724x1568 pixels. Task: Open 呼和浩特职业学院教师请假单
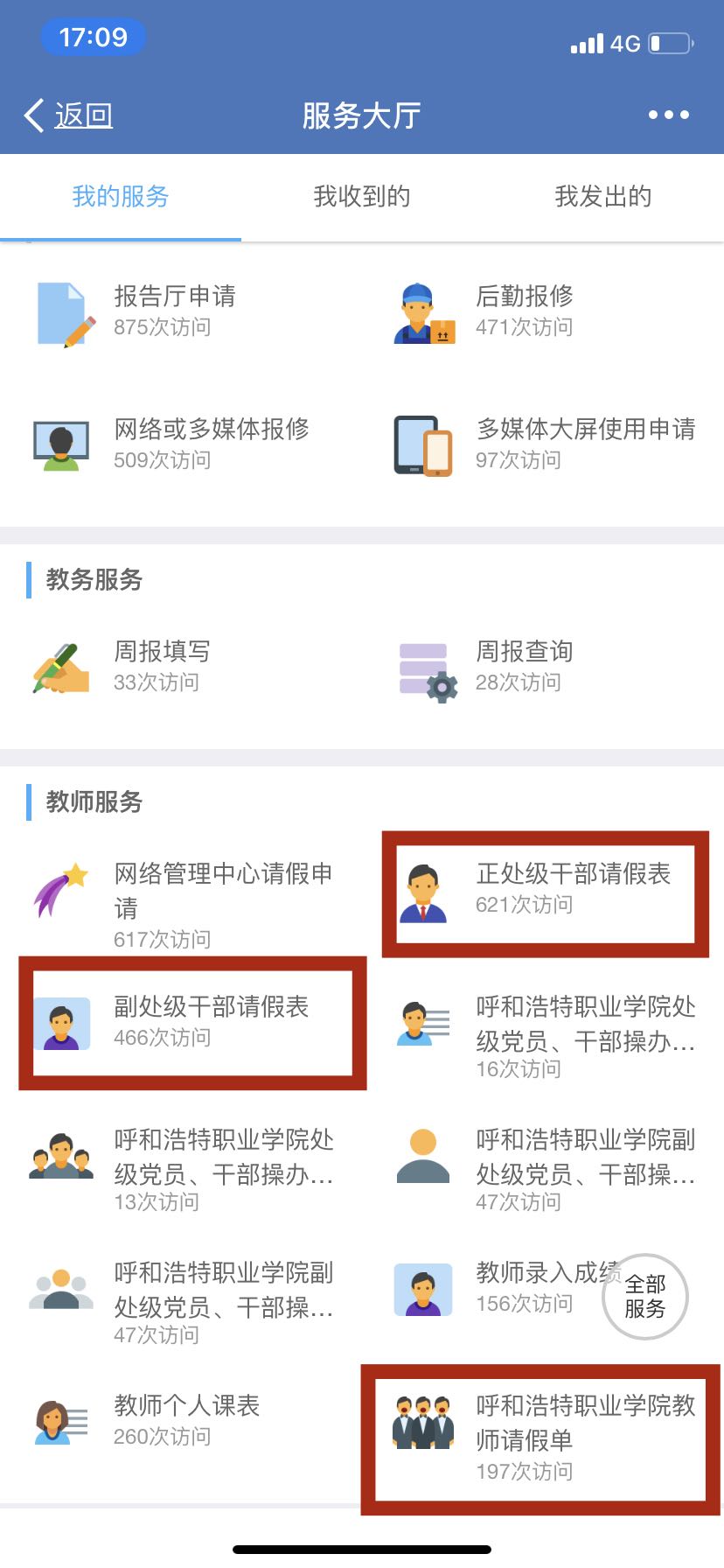584,1437
